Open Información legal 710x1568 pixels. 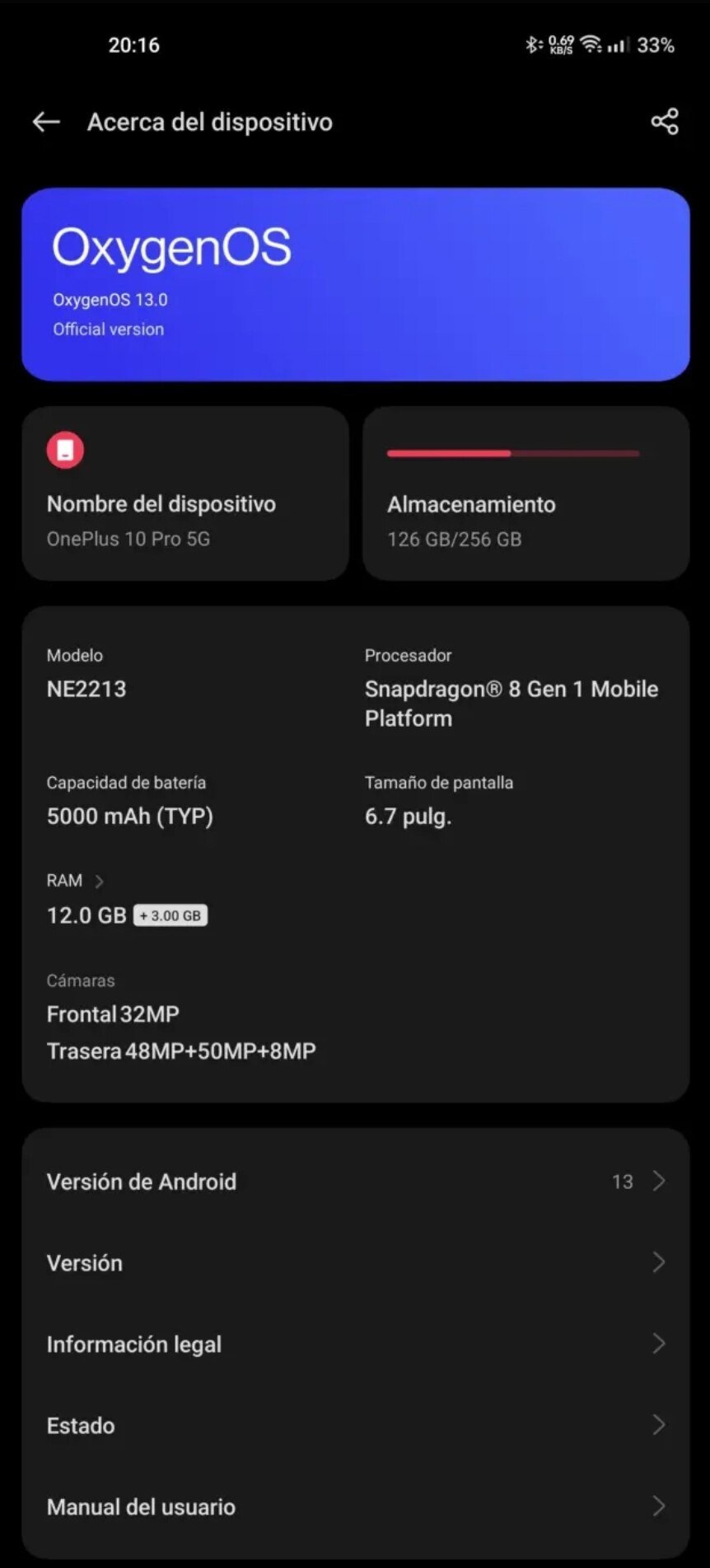coord(354,1344)
